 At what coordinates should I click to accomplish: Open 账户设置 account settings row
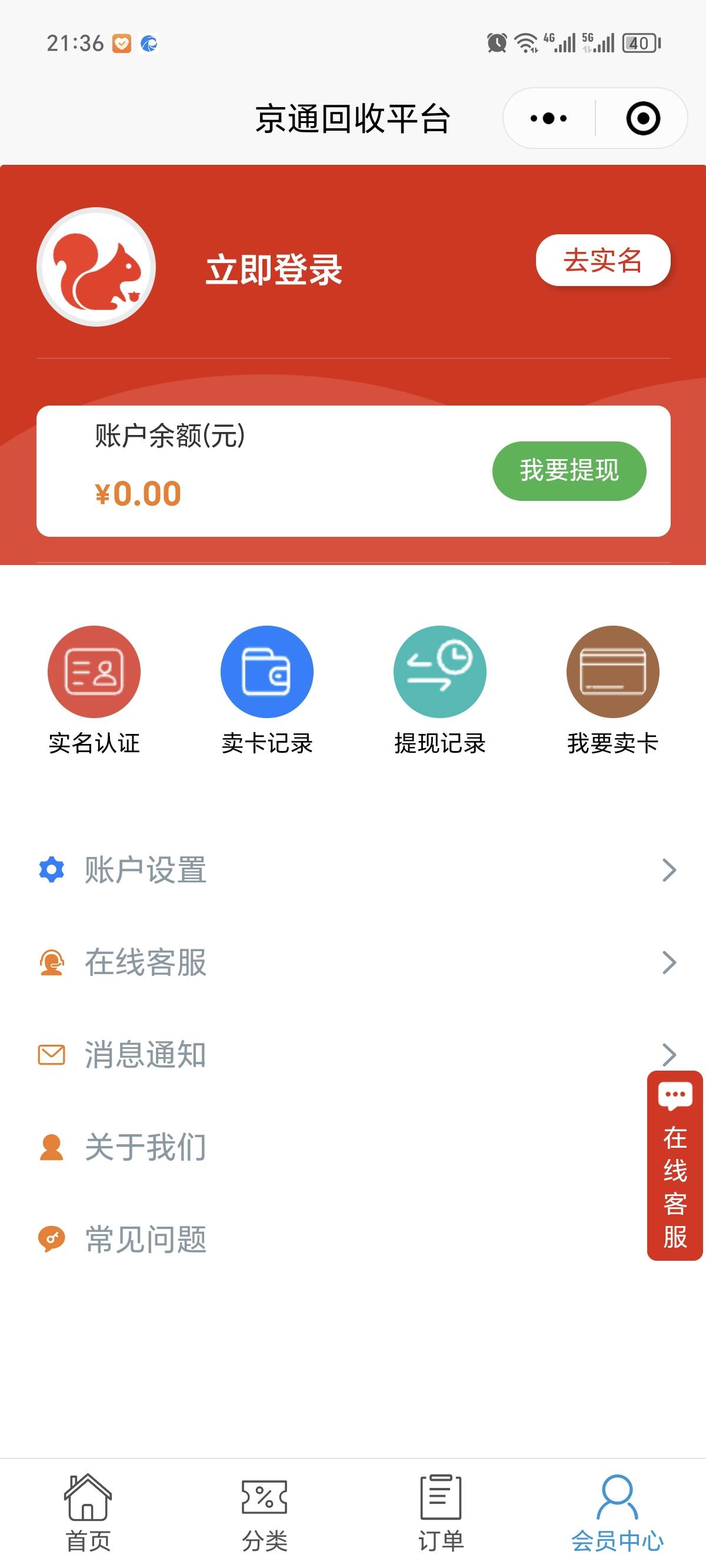(x=353, y=870)
